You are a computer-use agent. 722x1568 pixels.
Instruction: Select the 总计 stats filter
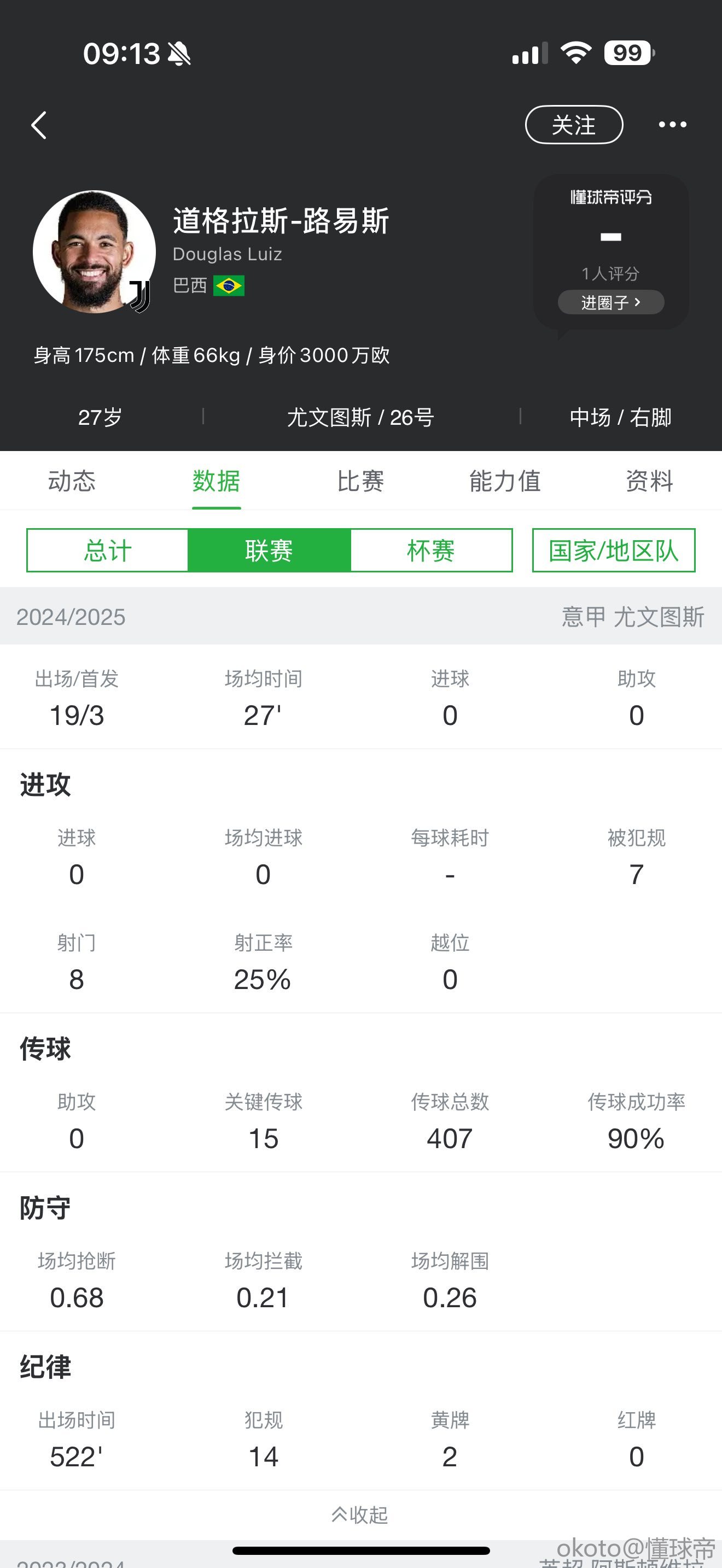(108, 551)
